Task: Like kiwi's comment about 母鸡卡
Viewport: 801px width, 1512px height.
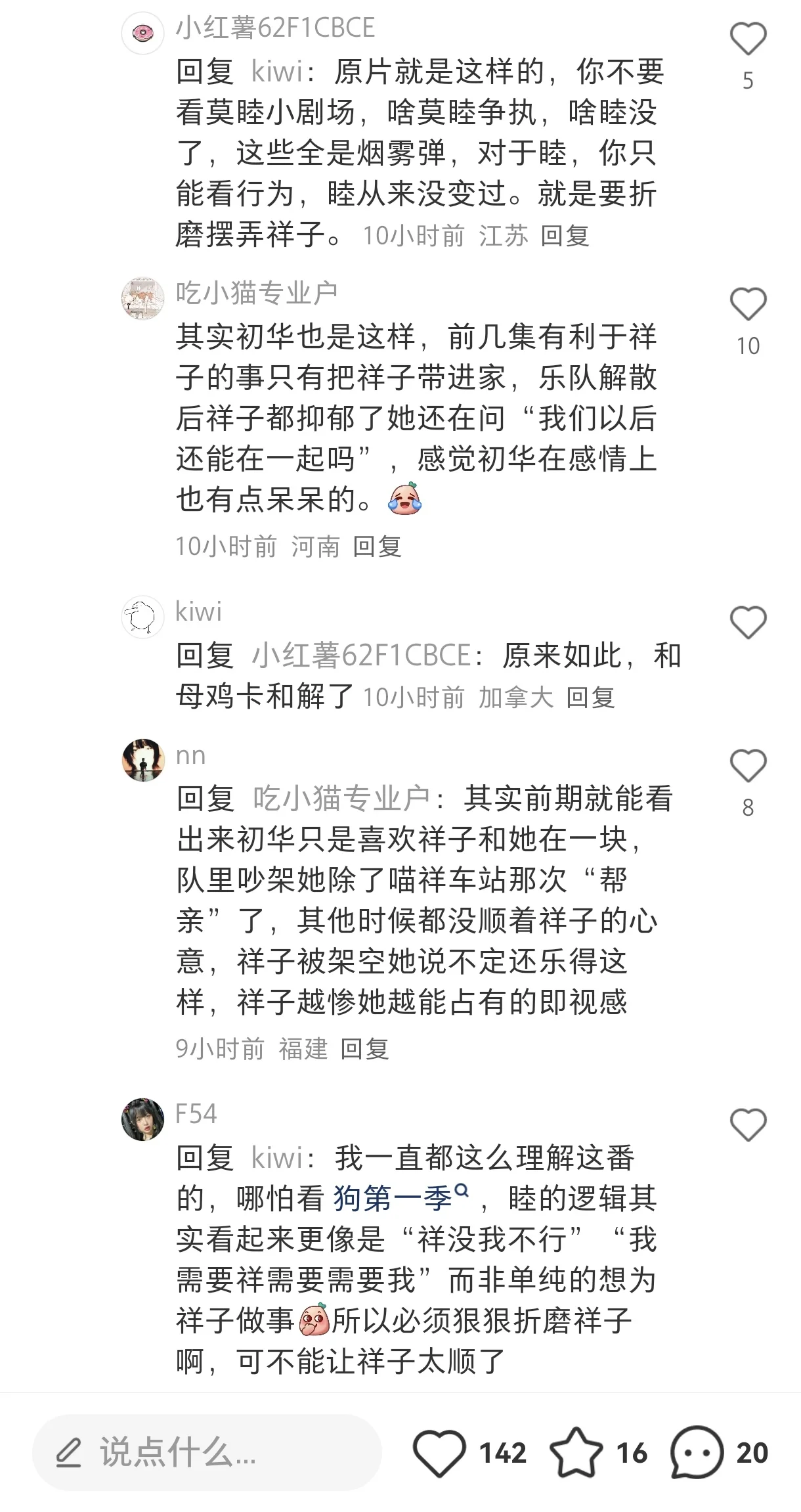Action: click(748, 623)
